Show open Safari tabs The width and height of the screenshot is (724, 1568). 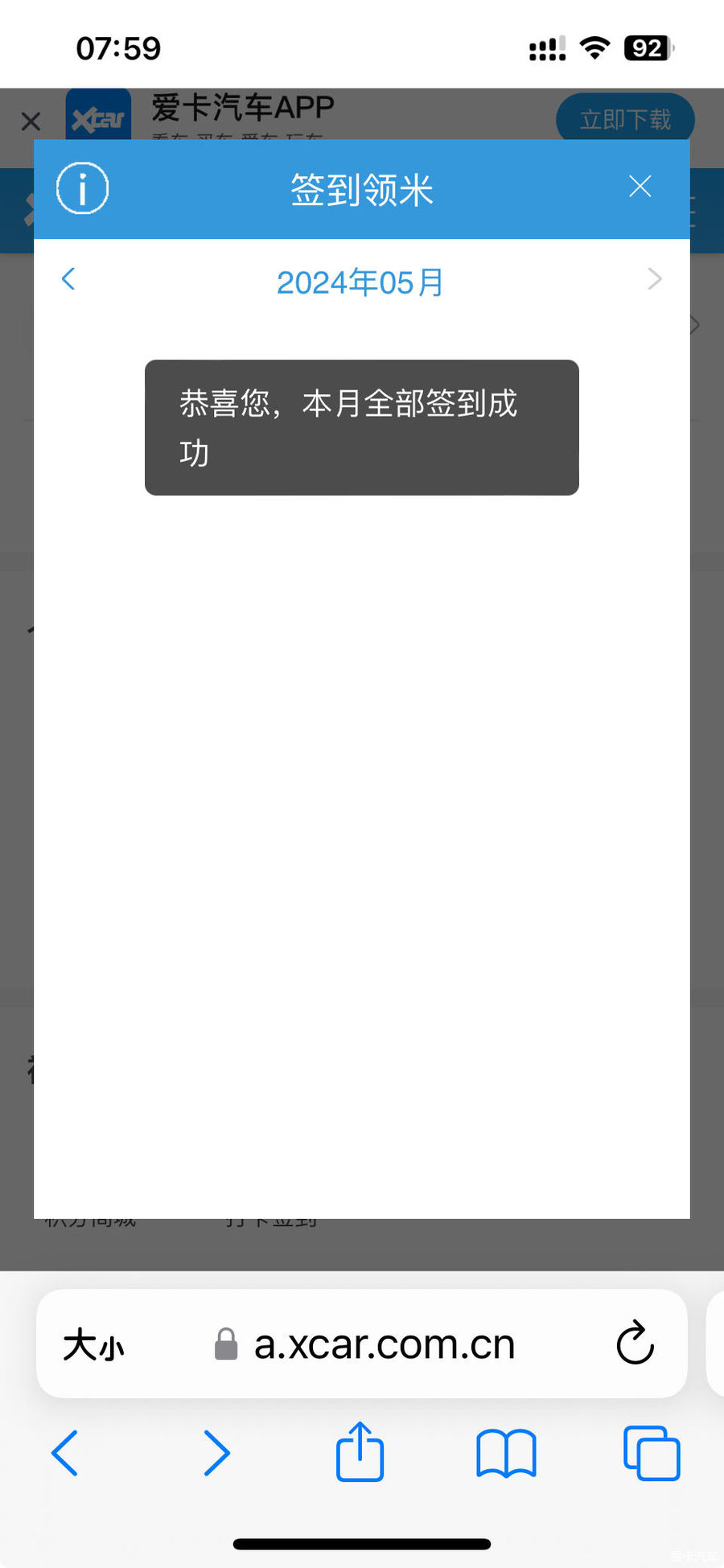point(652,1453)
